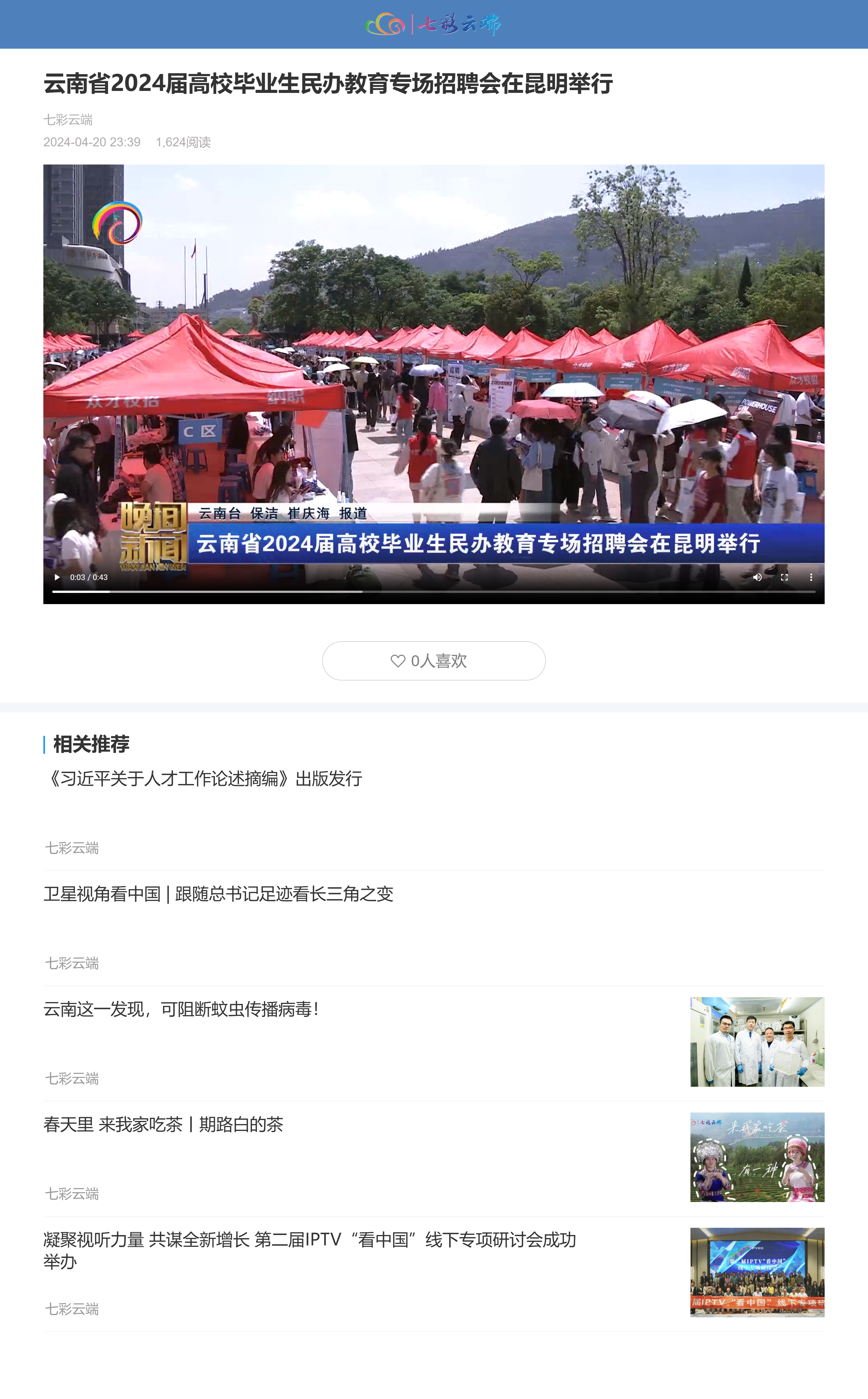
Task: Like this article with the 0人喜欢 button
Action: tap(433, 661)
